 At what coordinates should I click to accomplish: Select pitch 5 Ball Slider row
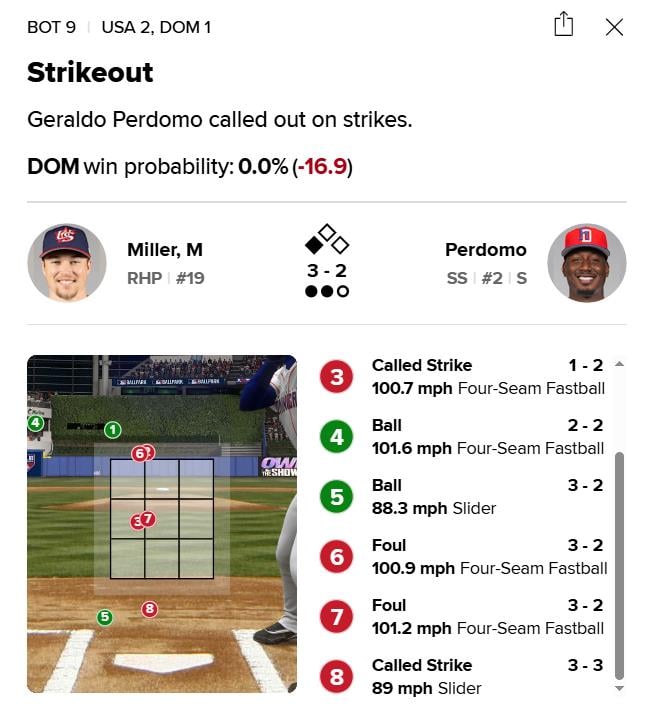pyautogui.click(x=465, y=497)
